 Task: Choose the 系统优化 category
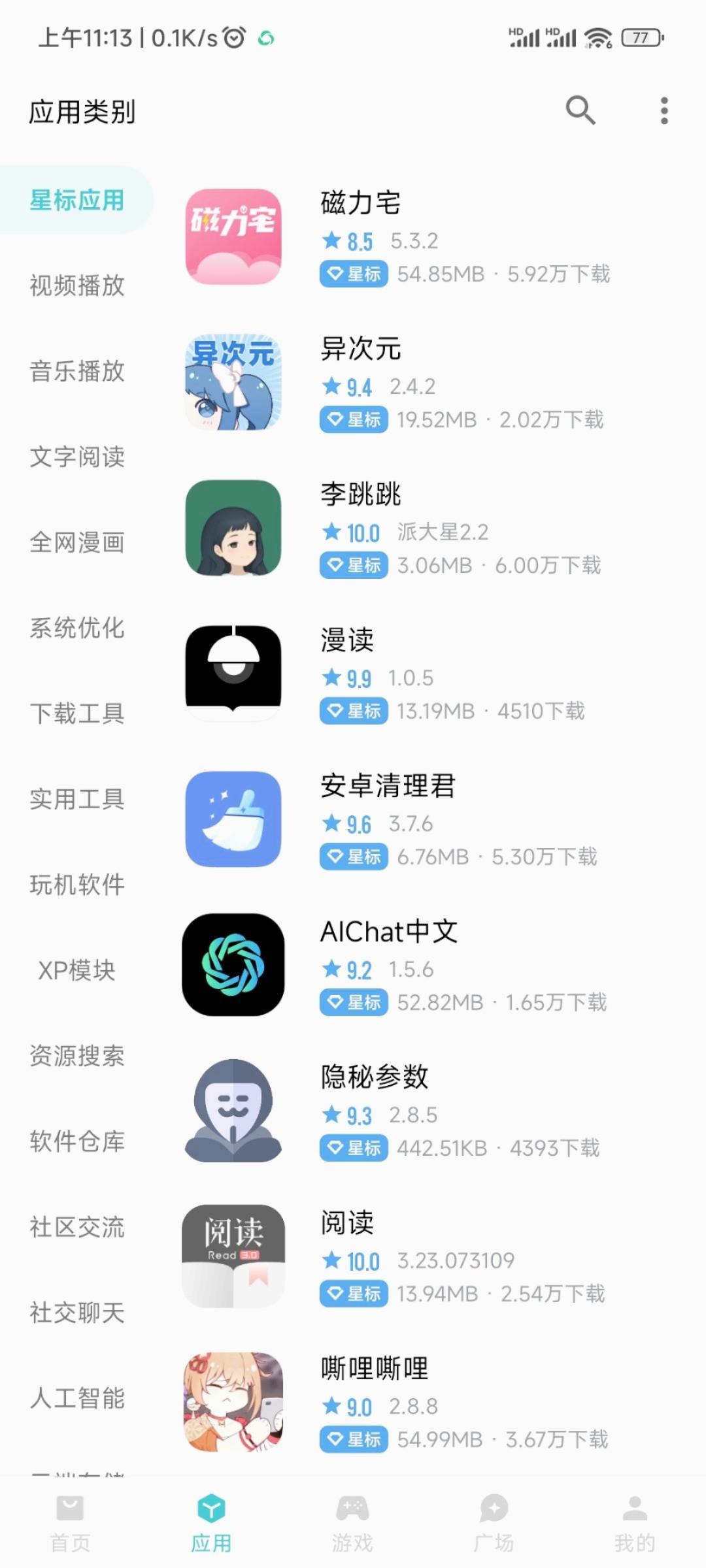77,628
